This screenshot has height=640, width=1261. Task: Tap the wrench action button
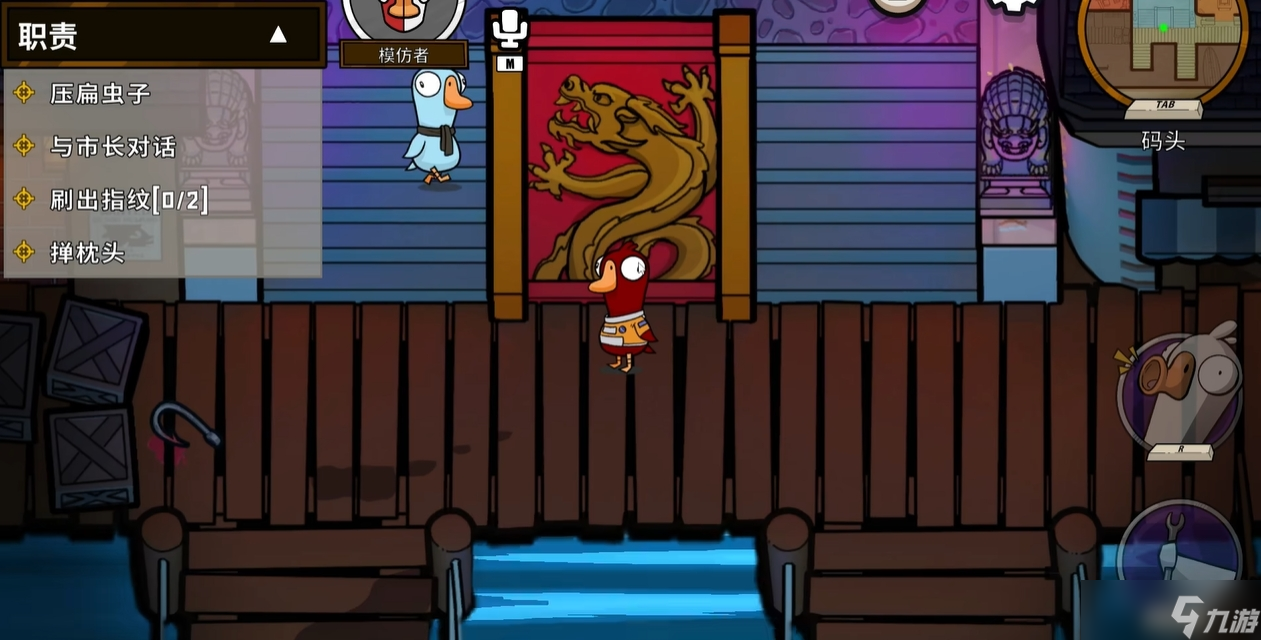click(x=1179, y=548)
